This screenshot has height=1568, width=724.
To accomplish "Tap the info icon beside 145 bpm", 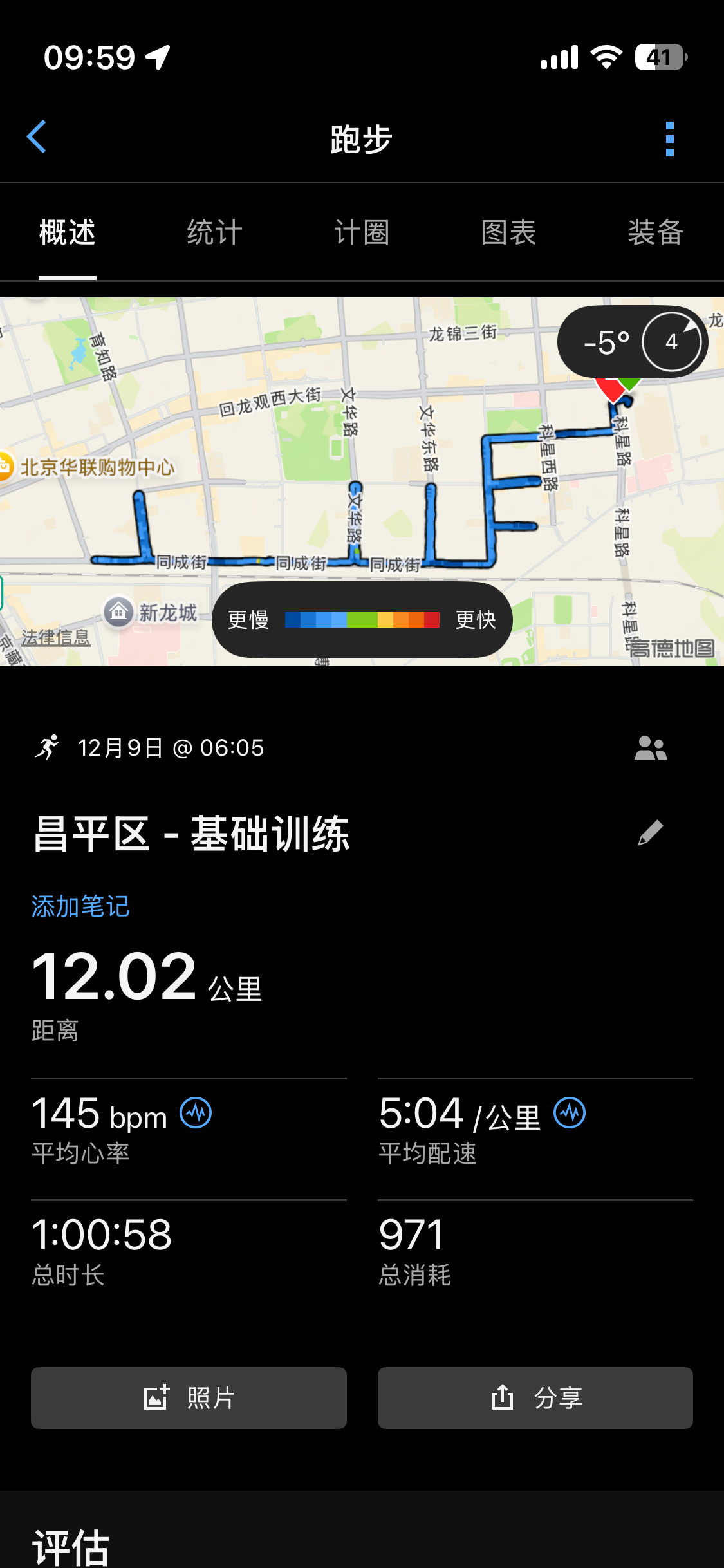I will coord(196,1113).
